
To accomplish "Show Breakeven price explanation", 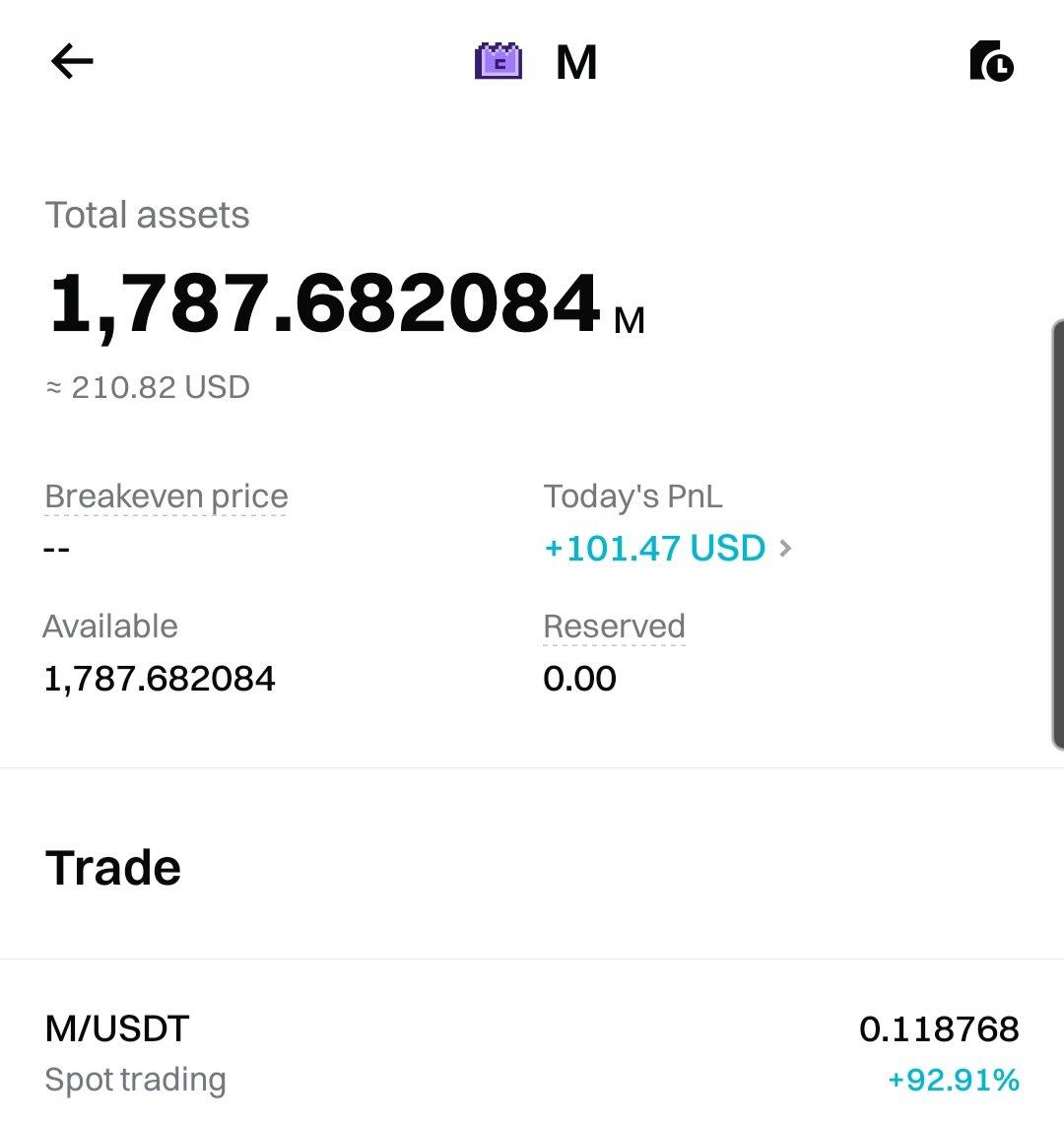I will click(166, 497).
